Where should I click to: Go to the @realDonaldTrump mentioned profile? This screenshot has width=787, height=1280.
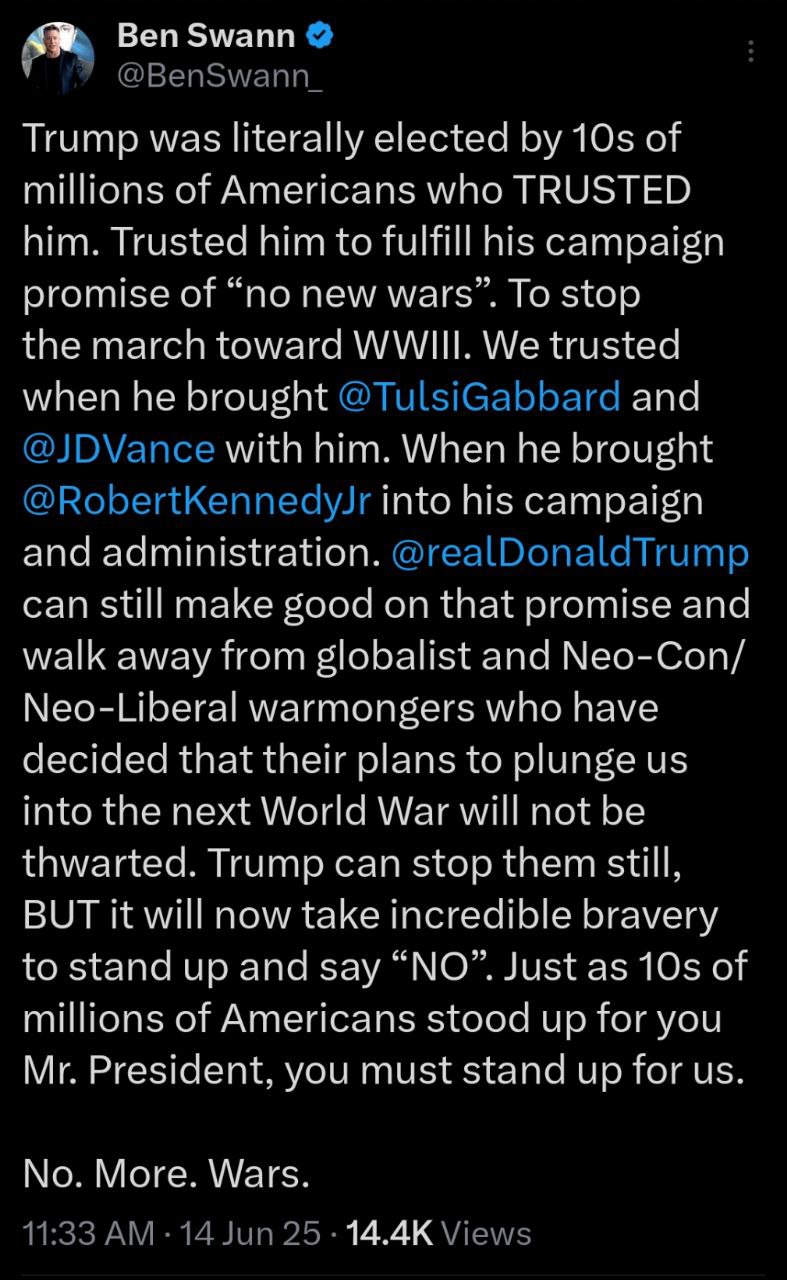[571, 553]
